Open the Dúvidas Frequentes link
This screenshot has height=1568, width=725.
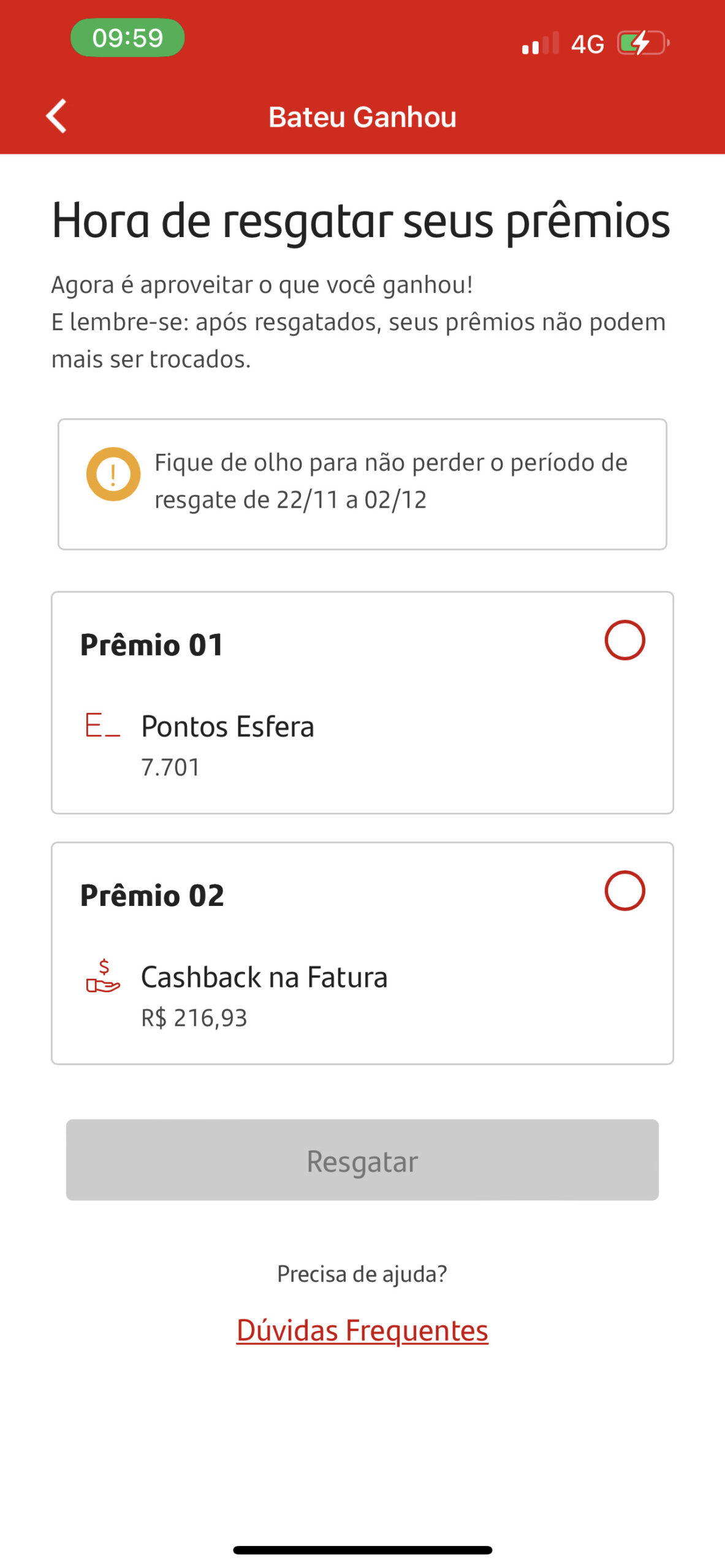coord(362,1330)
